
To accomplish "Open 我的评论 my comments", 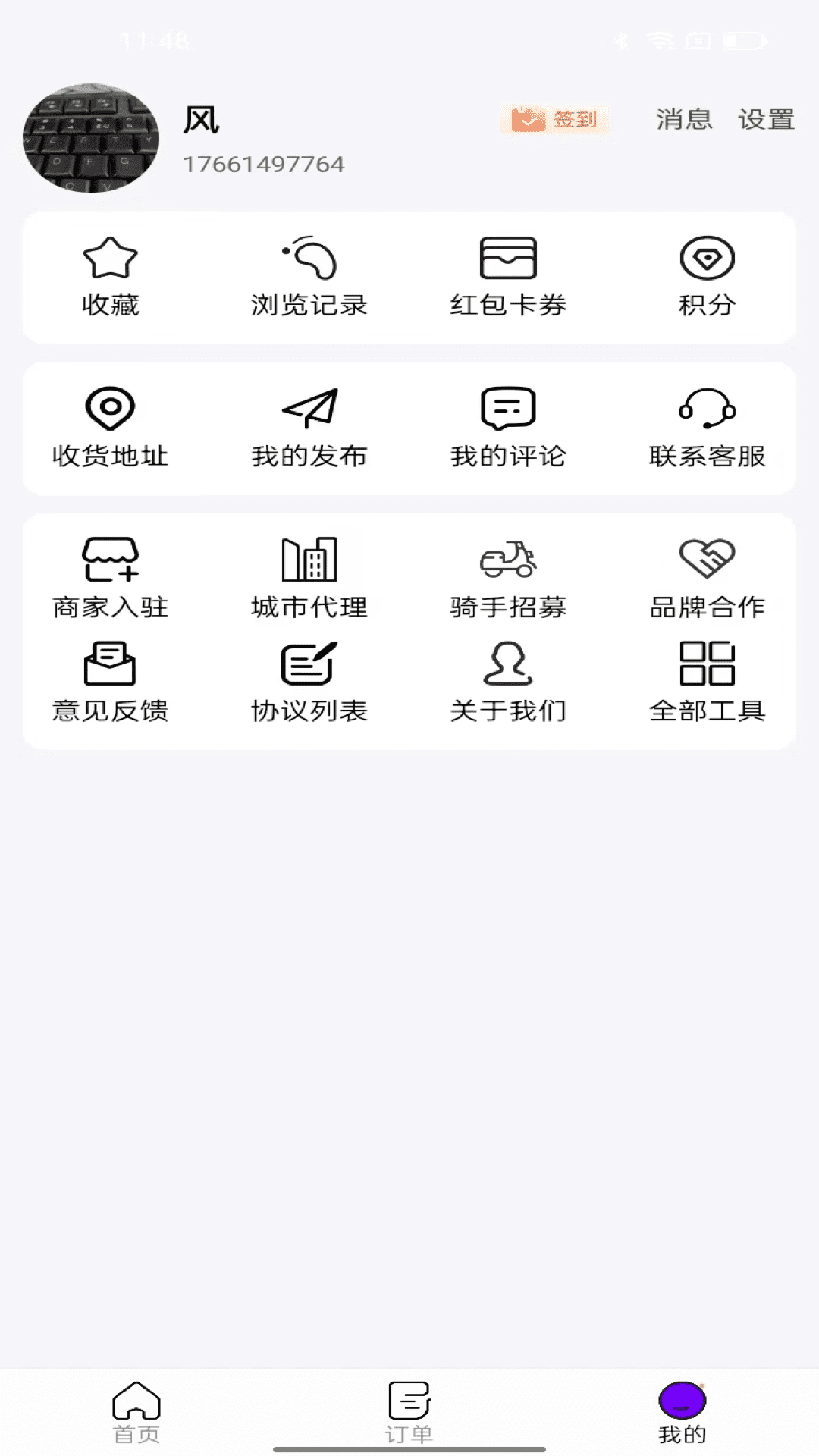I will click(x=509, y=427).
